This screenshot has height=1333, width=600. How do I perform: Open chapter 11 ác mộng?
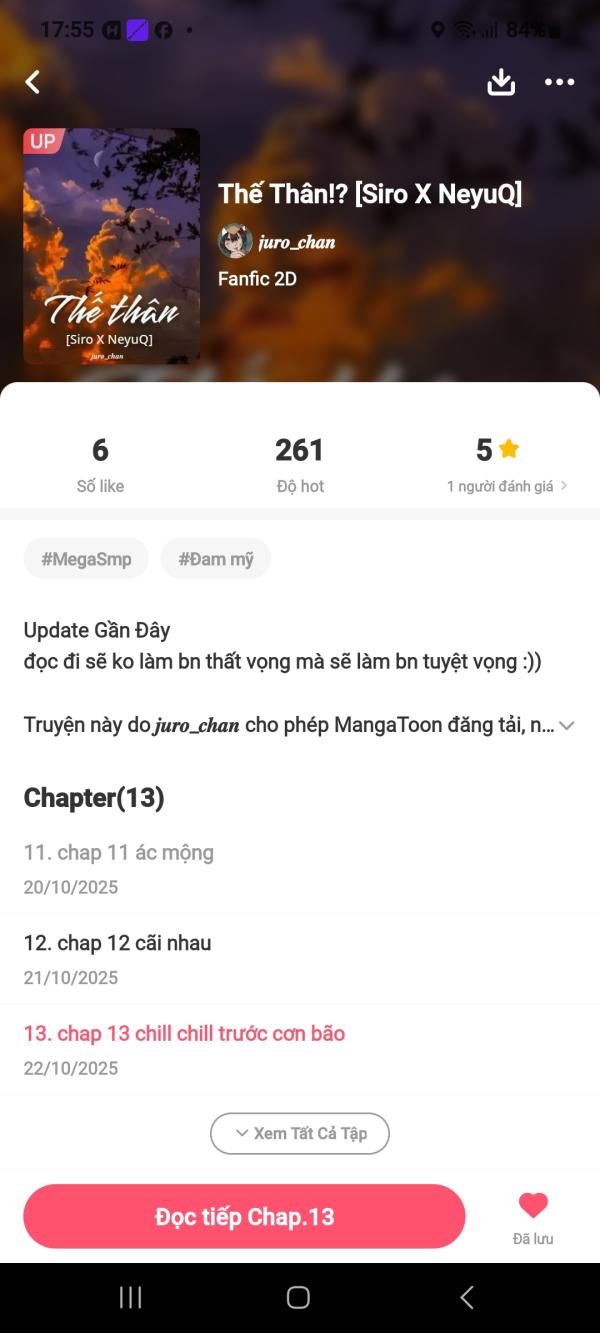tap(119, 853)
